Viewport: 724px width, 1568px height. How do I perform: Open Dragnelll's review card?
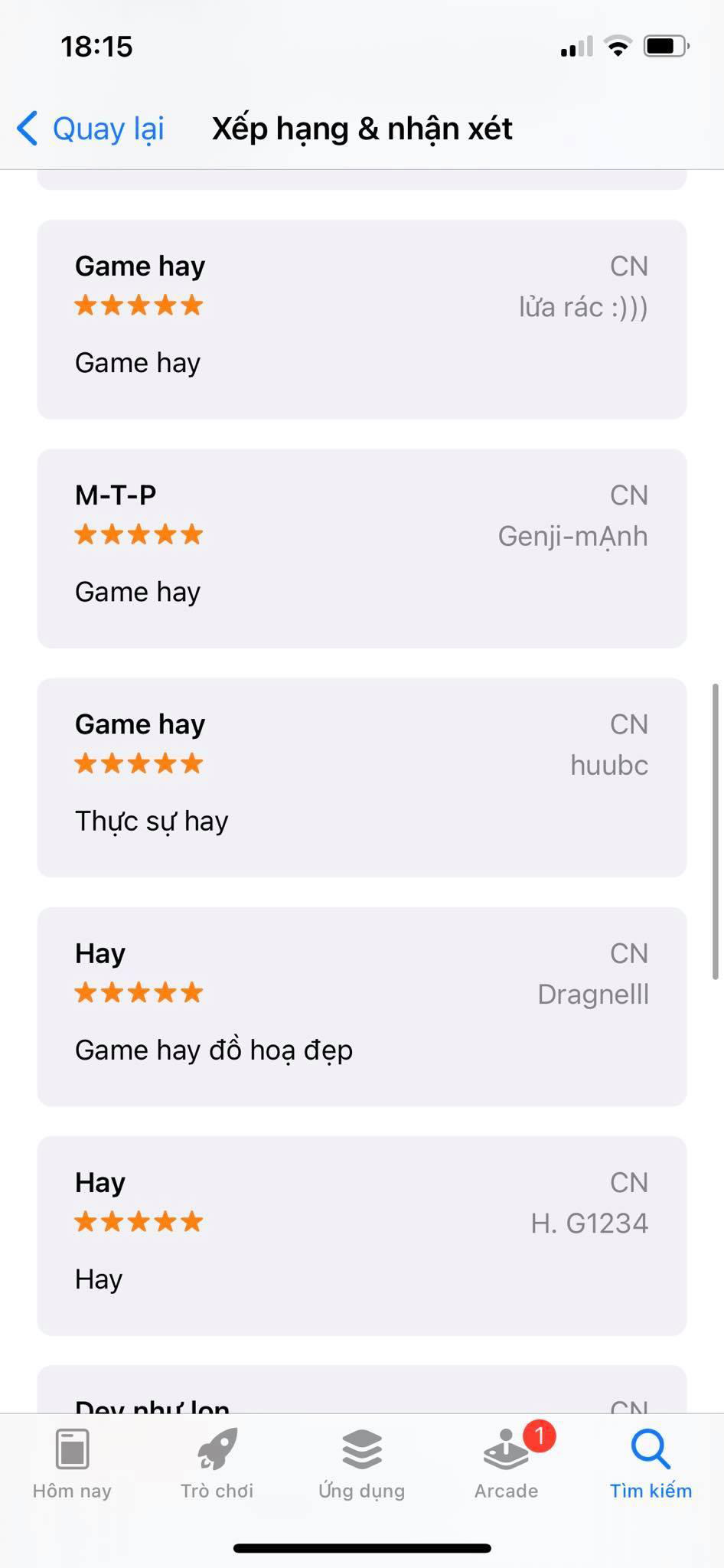tap(362, 1007)
